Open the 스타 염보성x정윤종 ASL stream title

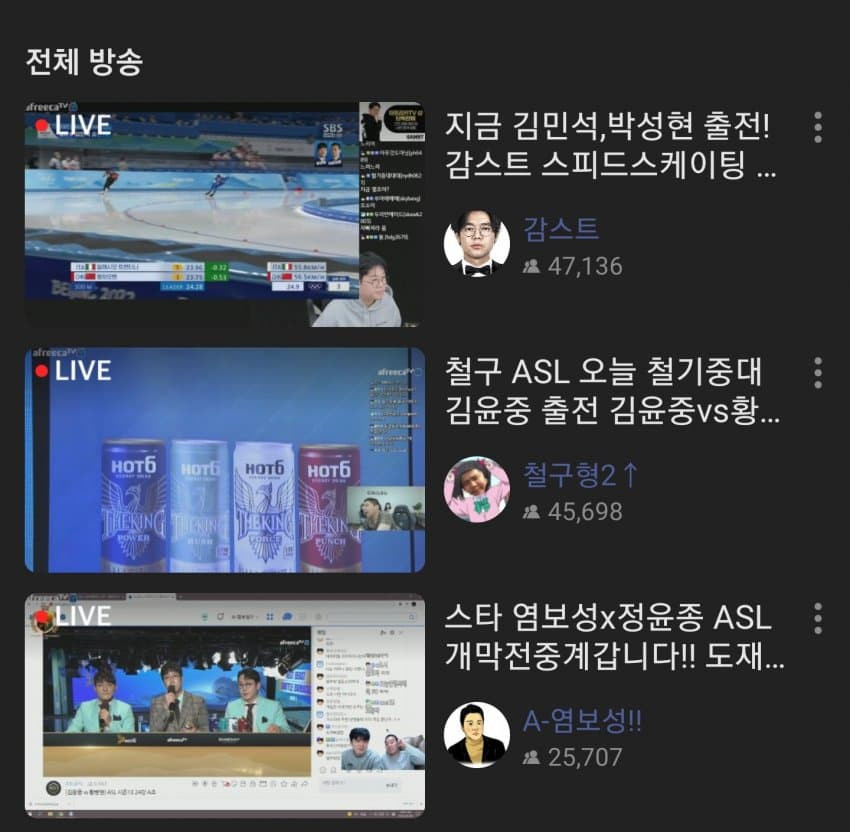(x=610, y=637)
